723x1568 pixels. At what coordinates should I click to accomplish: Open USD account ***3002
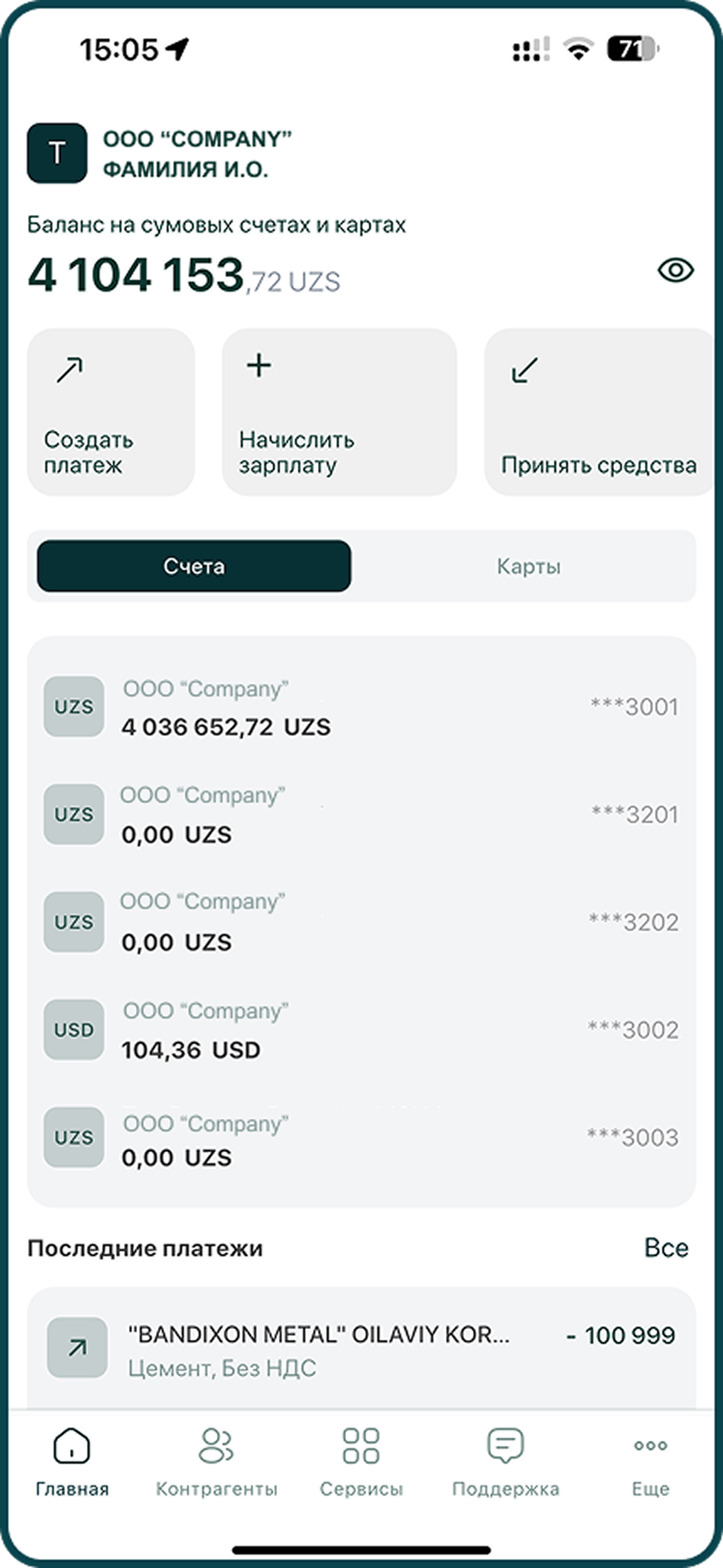361,1030
